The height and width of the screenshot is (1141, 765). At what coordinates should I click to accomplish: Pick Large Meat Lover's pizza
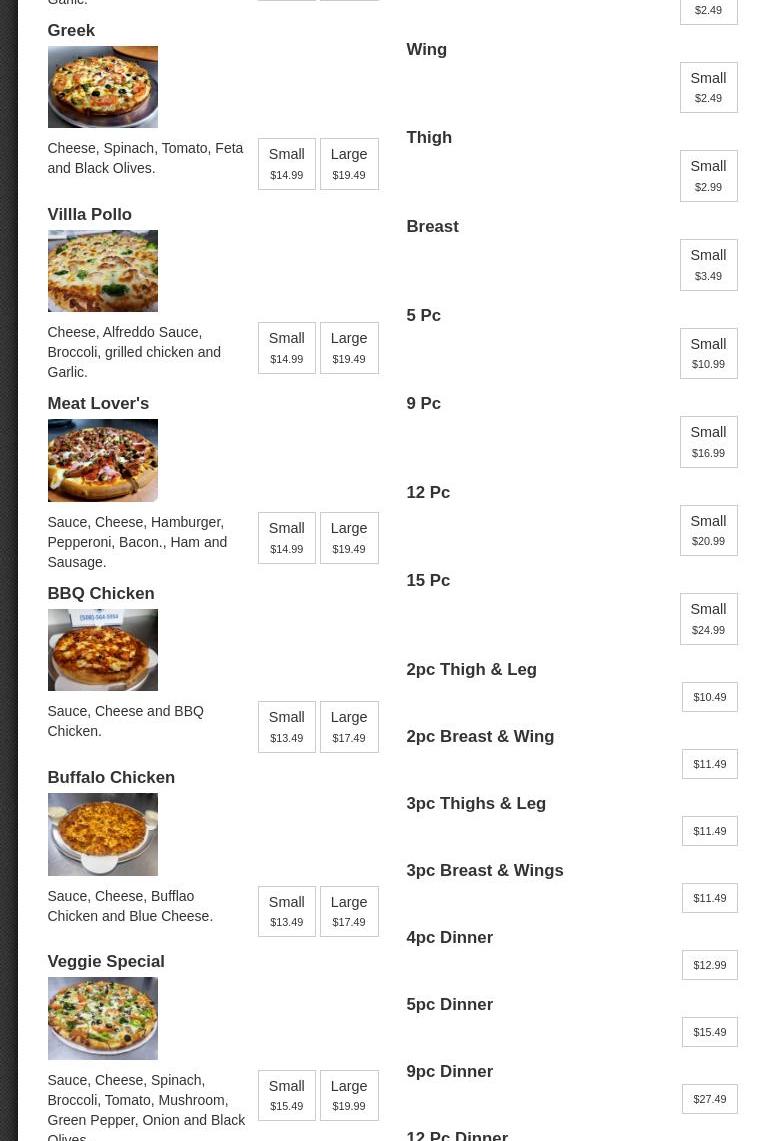point(348,538)
